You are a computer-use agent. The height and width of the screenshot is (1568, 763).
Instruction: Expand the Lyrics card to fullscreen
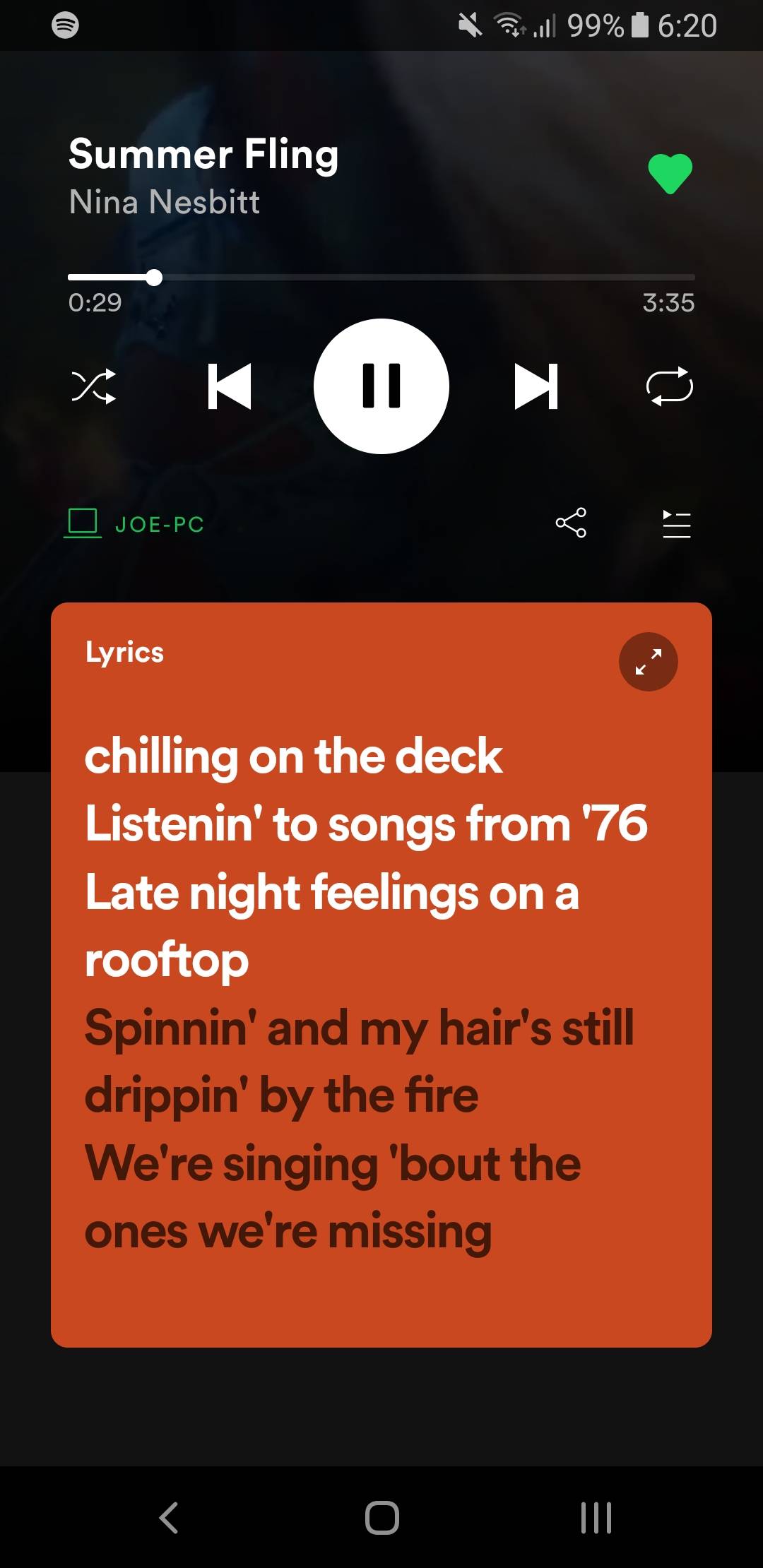tap(648, 662)
